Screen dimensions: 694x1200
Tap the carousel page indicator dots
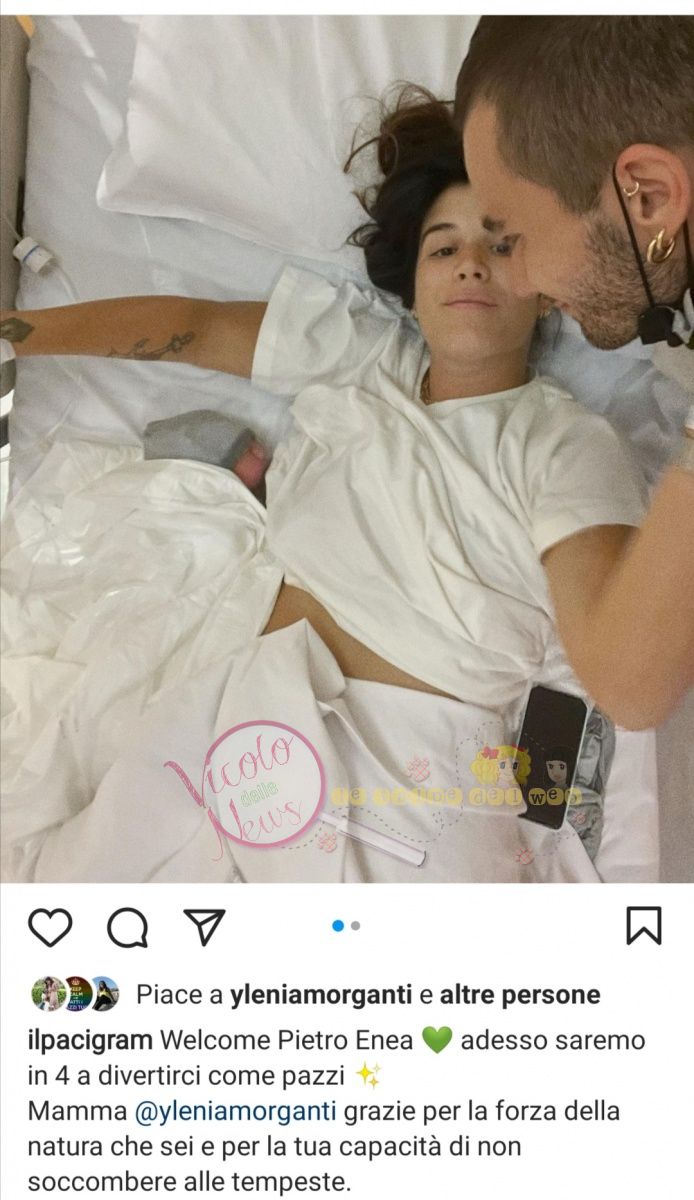(x=346, y=926)
